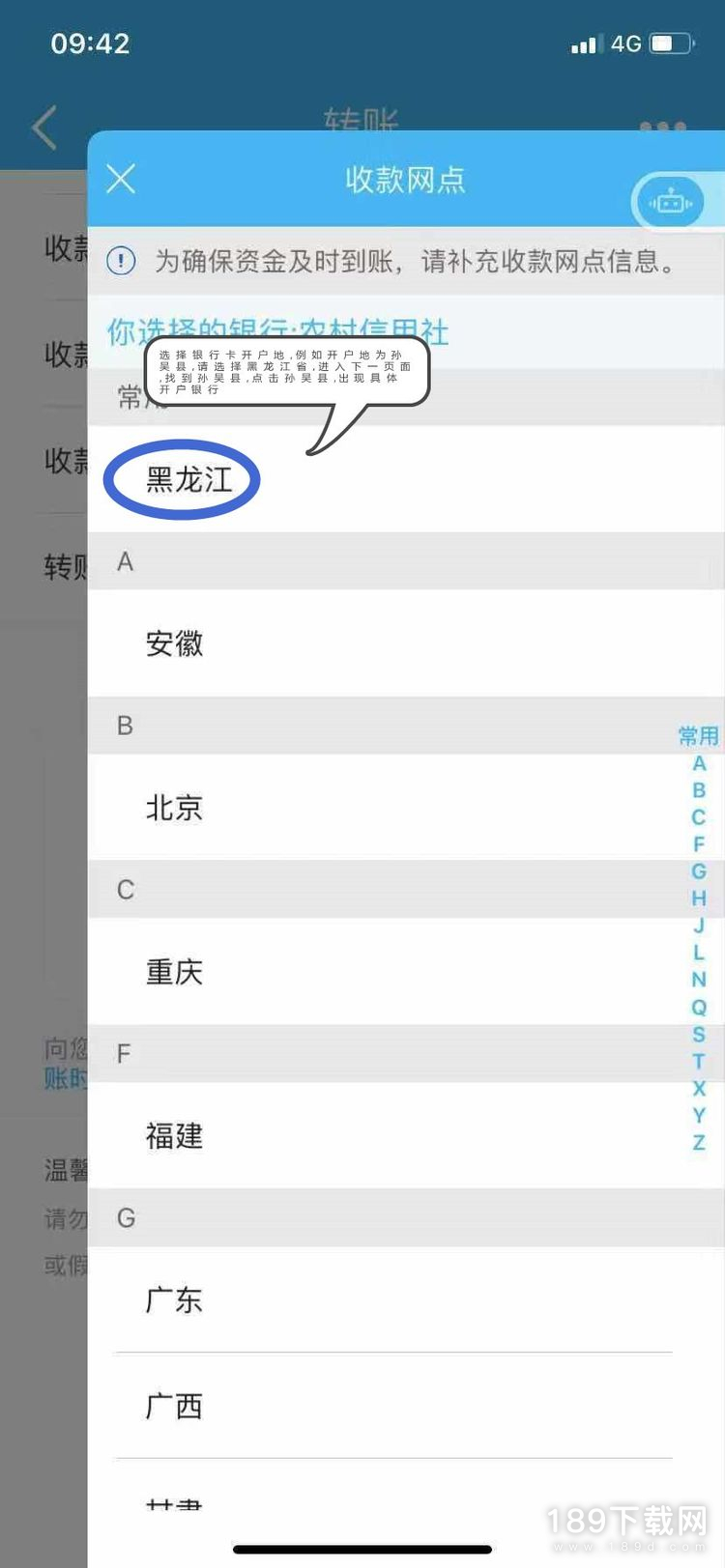
Task: Jump to letter H in index
Action: 698,898
